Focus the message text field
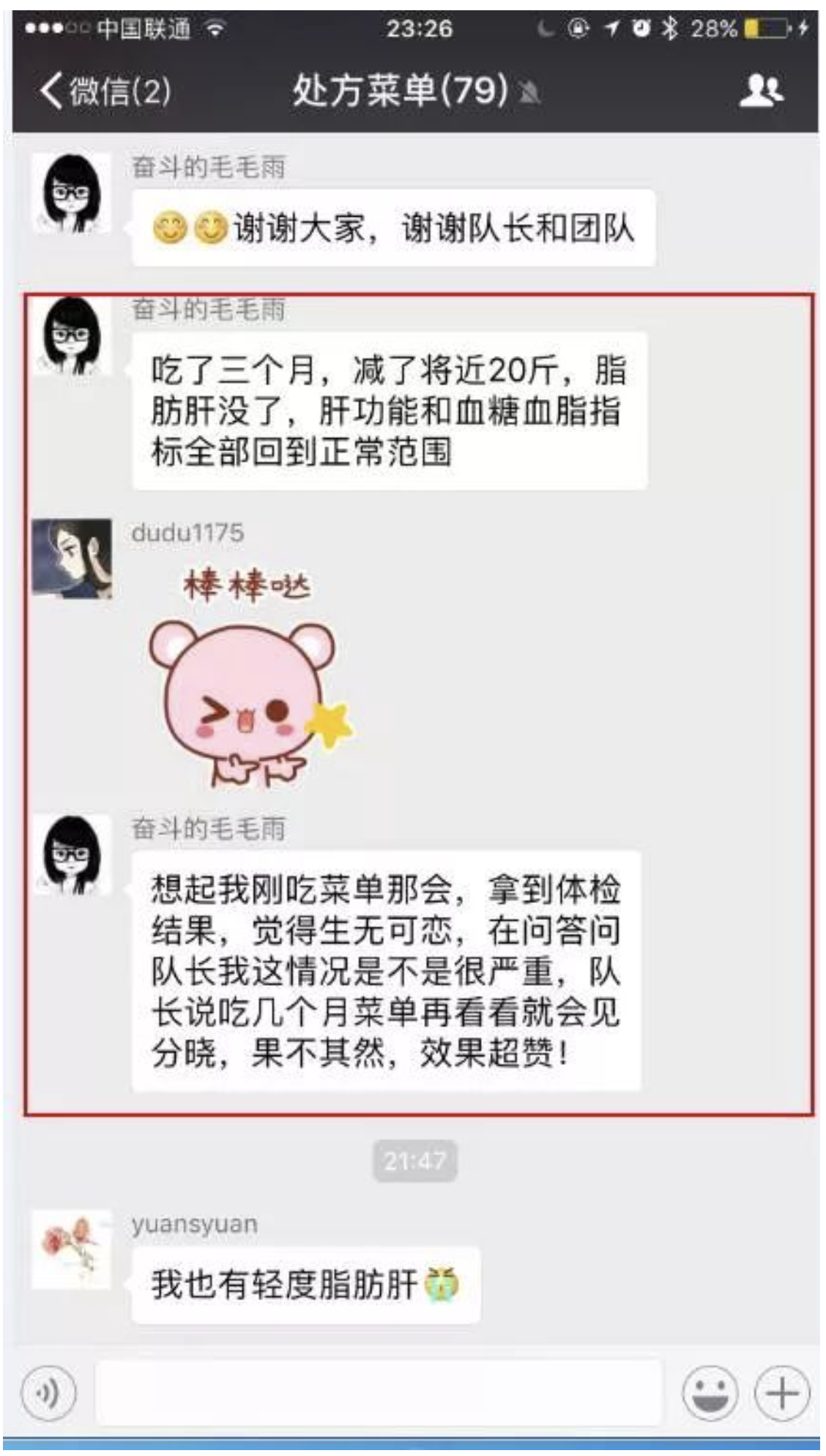Viewport: 826px width, 1456px height. tap(378, 1392)
